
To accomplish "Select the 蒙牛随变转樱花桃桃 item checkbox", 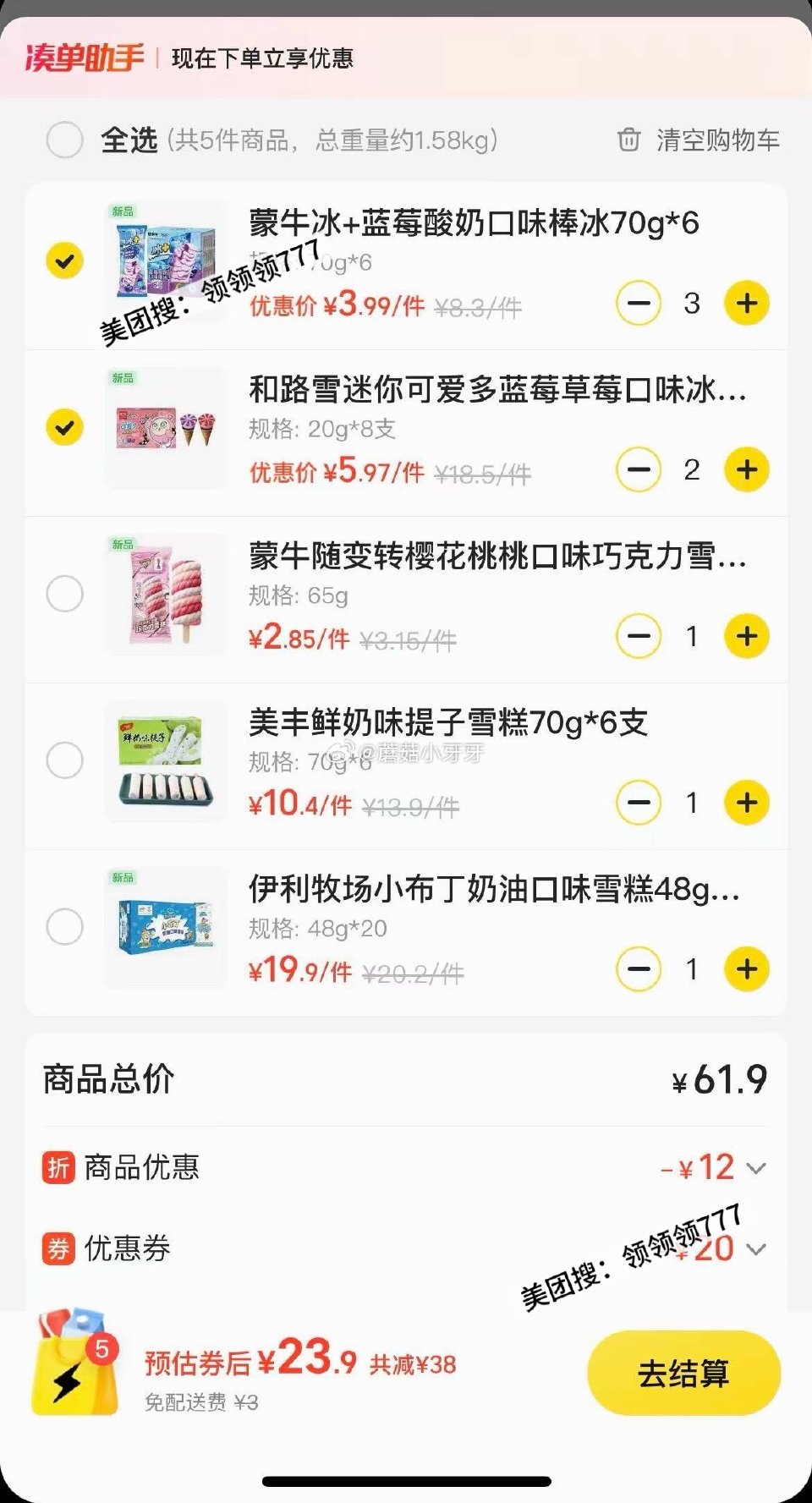I will [x=64, y=594].
